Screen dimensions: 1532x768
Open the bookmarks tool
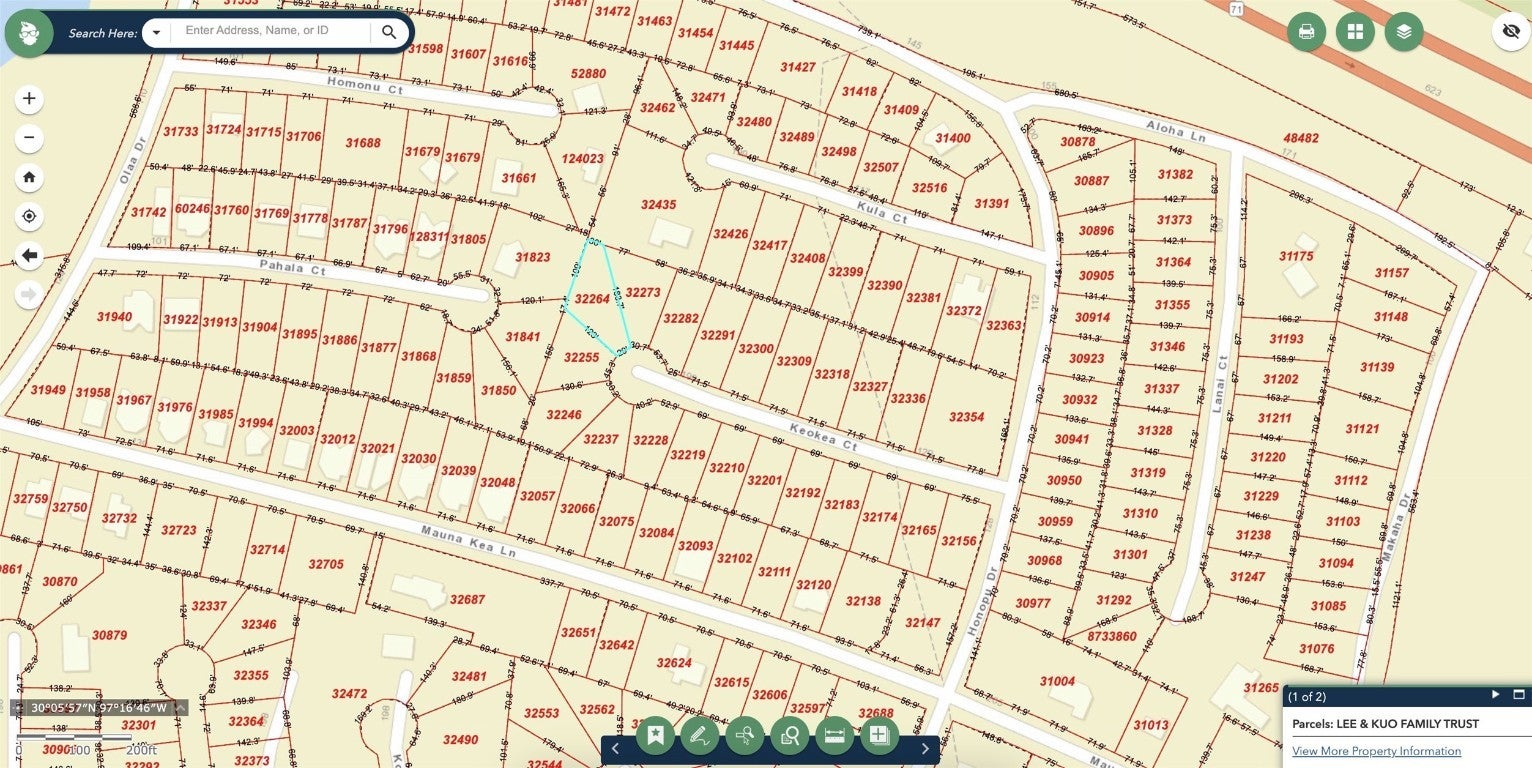click(655, 736)
